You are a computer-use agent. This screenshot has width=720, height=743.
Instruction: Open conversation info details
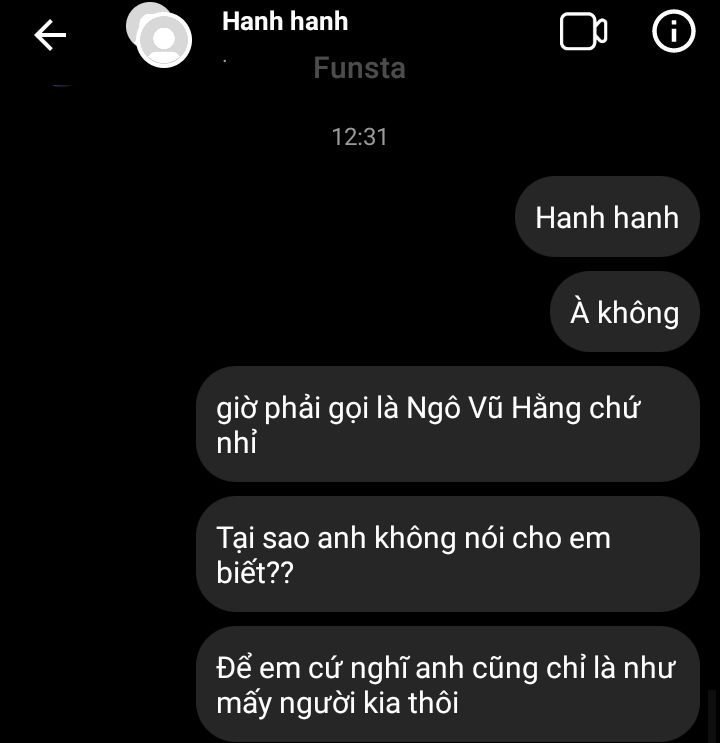[673, 33]
